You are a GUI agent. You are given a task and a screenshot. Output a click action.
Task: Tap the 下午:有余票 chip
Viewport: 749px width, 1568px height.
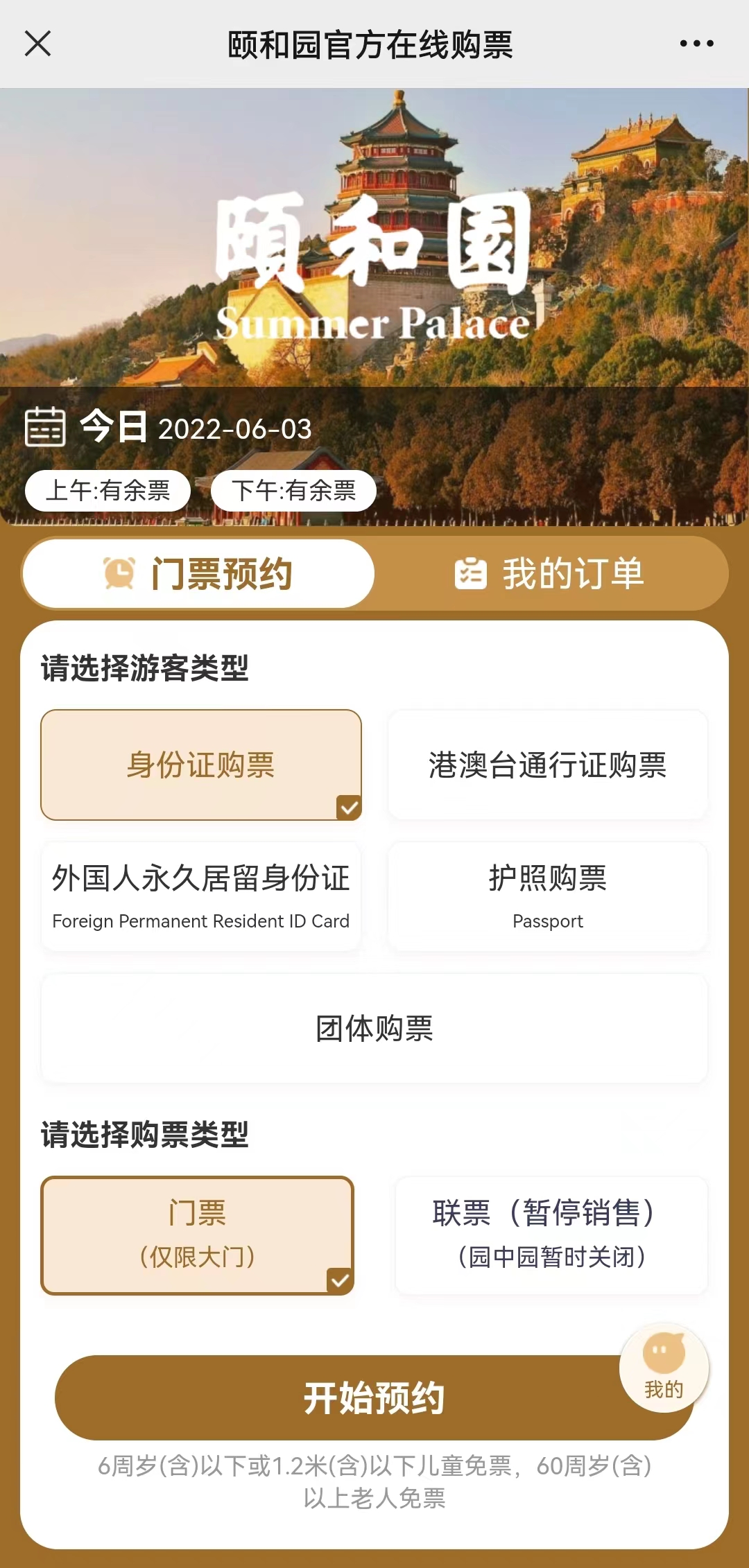tap(293, 491)
